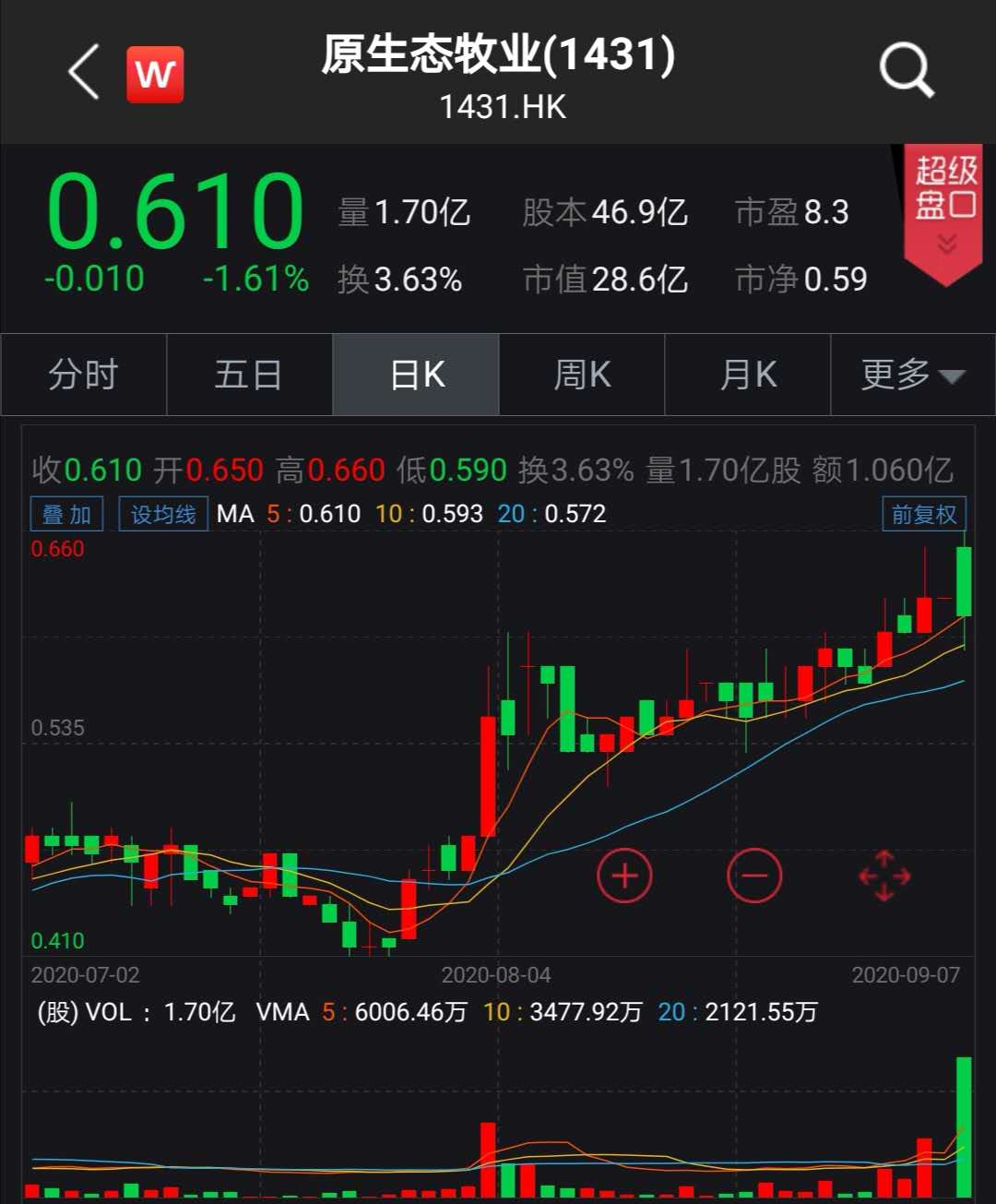
Task: Open the 更多 dropdown
Action: click(x=912, y=375)
